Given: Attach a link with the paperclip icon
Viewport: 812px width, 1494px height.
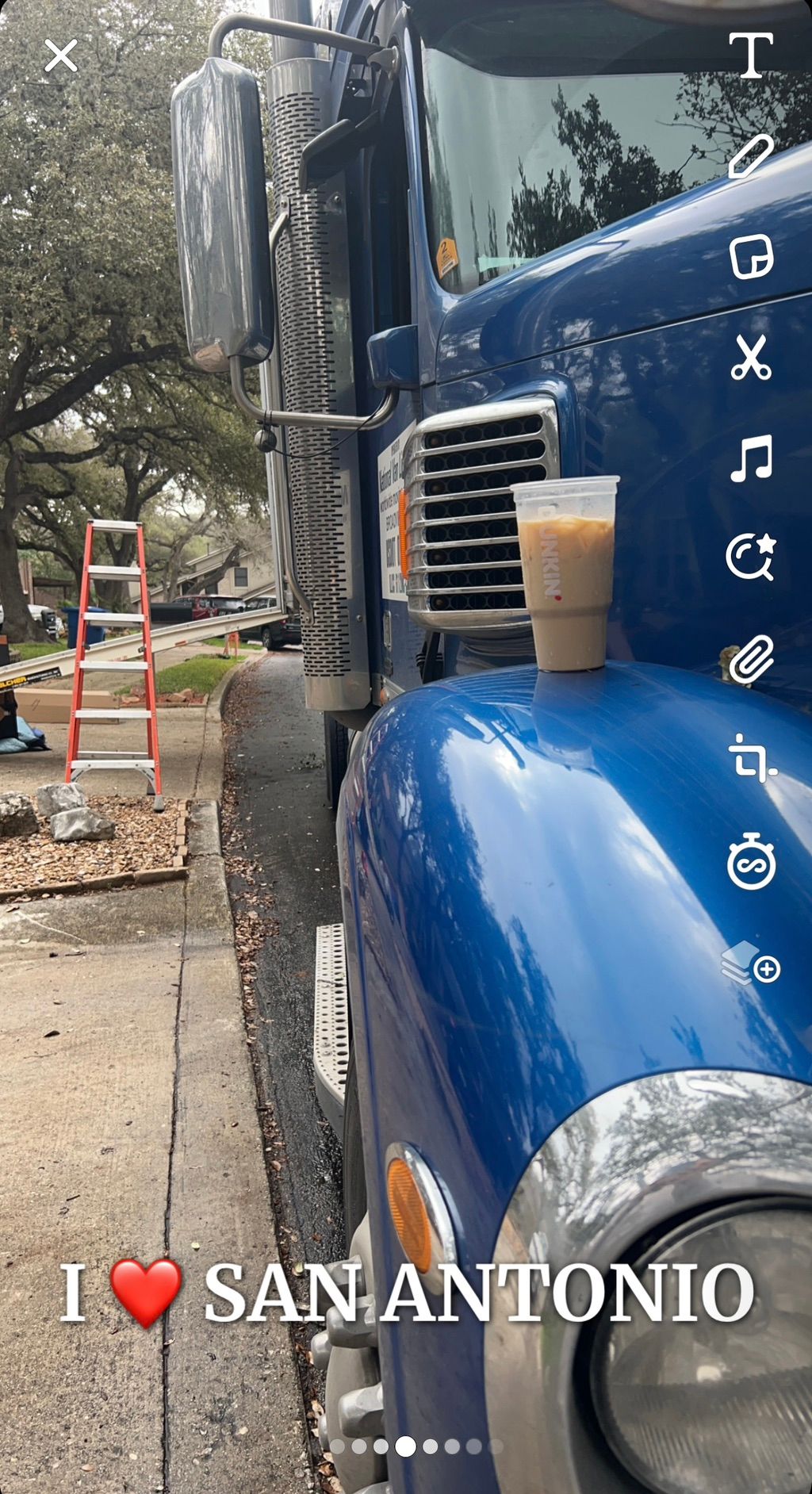Looking at the screenshot, I should click(x=750, y=659).
